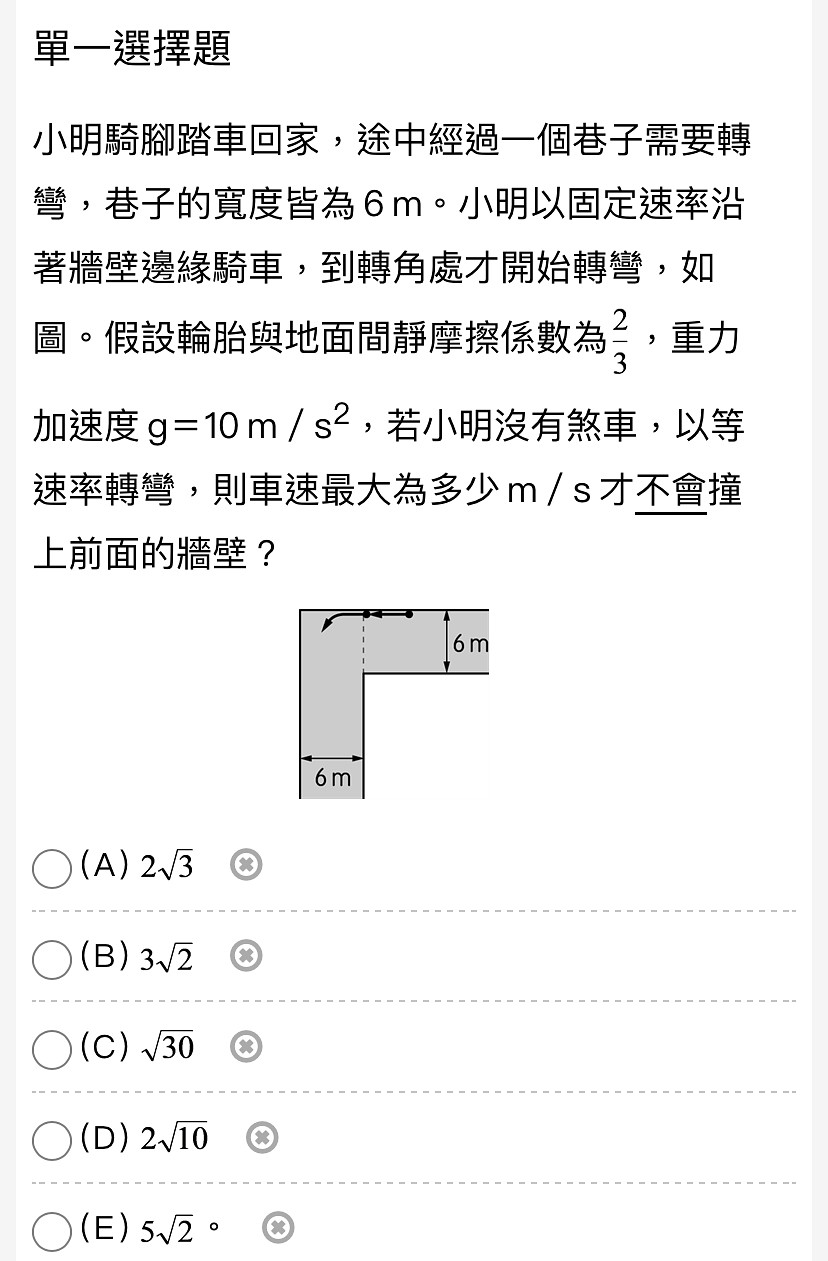This screenshot has height=1261, width=828.
Task: Strike out option (D) via its x icon
Action: click(261, 1138)
